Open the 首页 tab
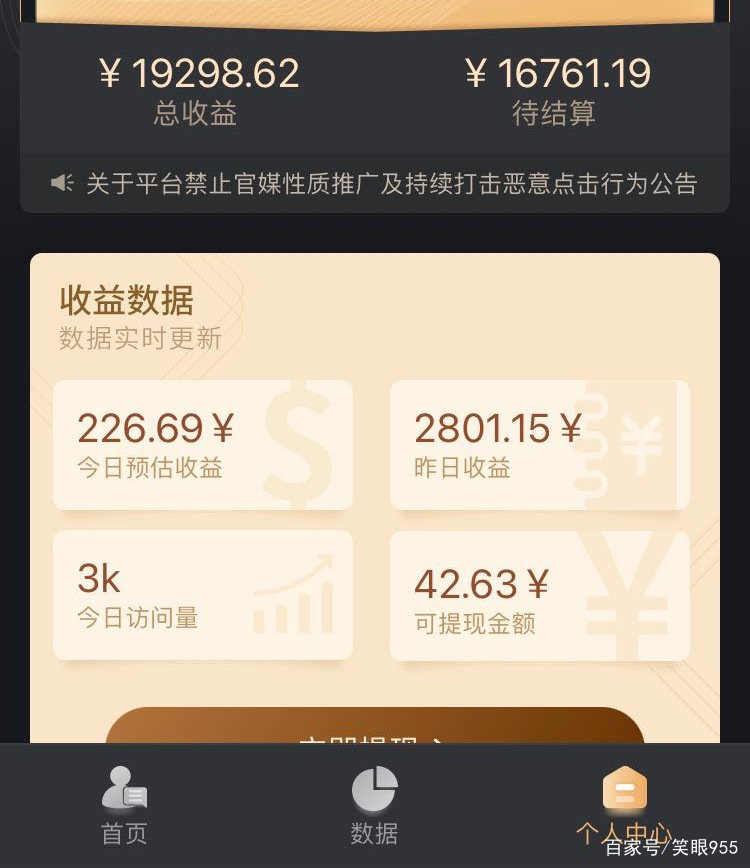The image size is (750, 868). [124, 804]
